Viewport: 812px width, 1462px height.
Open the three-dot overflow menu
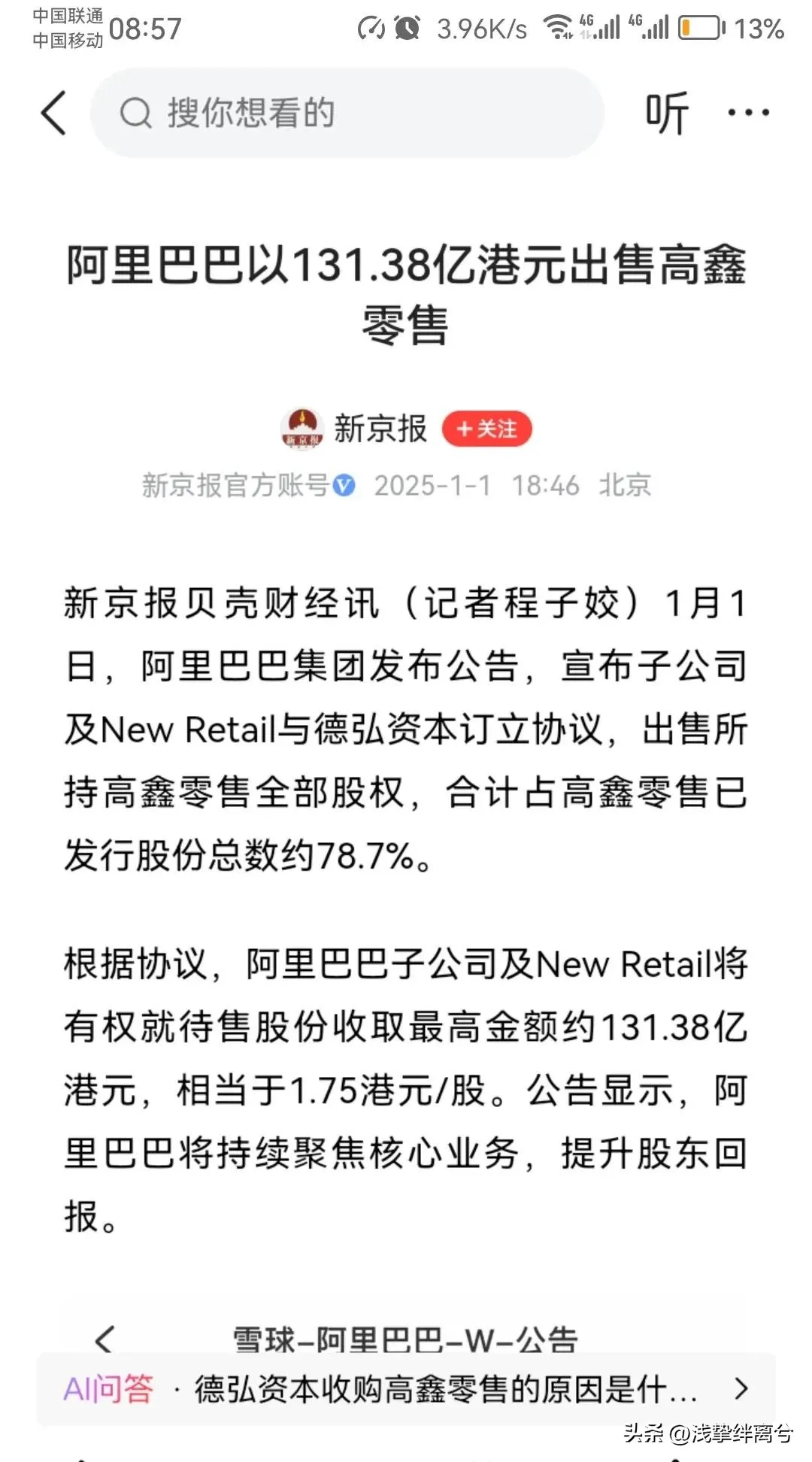click(748, 114)
